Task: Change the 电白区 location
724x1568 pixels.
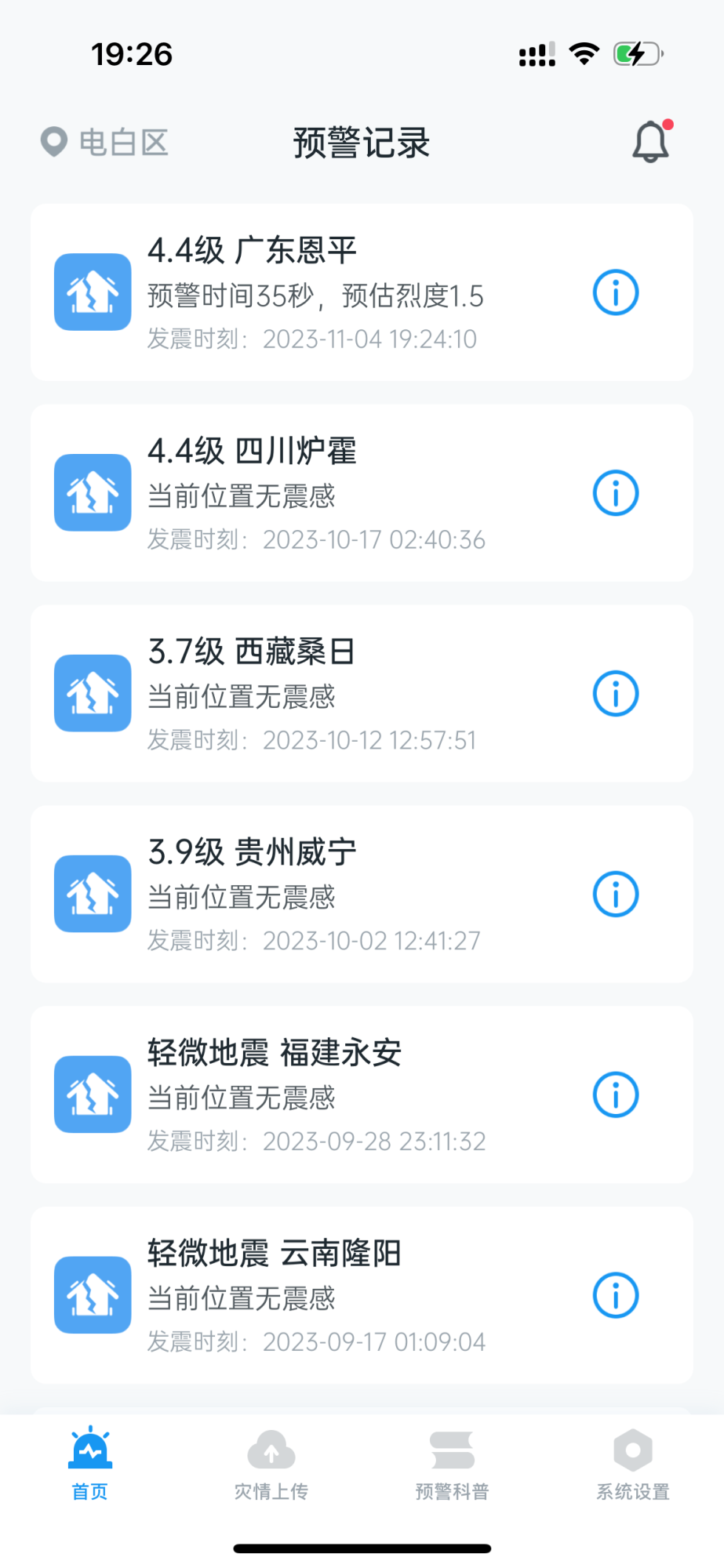Action: (106, 143)
